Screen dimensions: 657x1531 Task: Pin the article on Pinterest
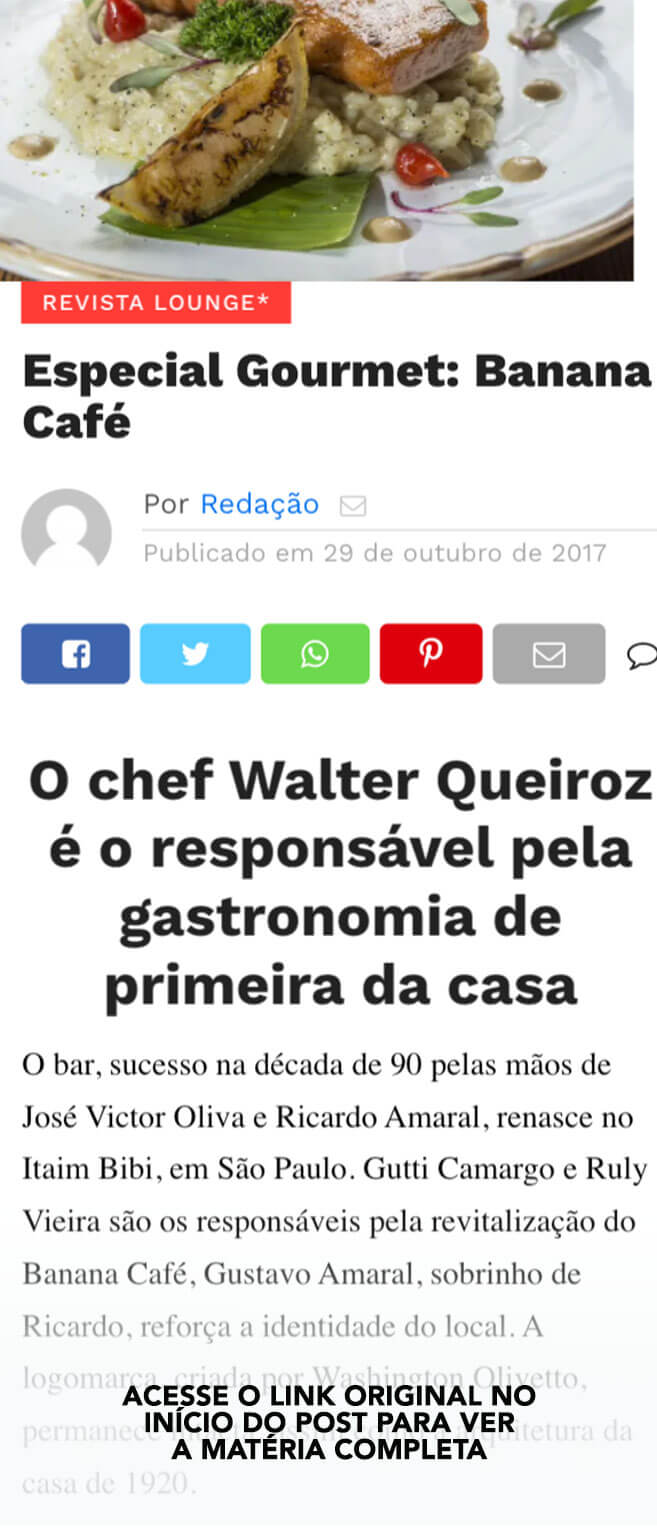point(431,654)
